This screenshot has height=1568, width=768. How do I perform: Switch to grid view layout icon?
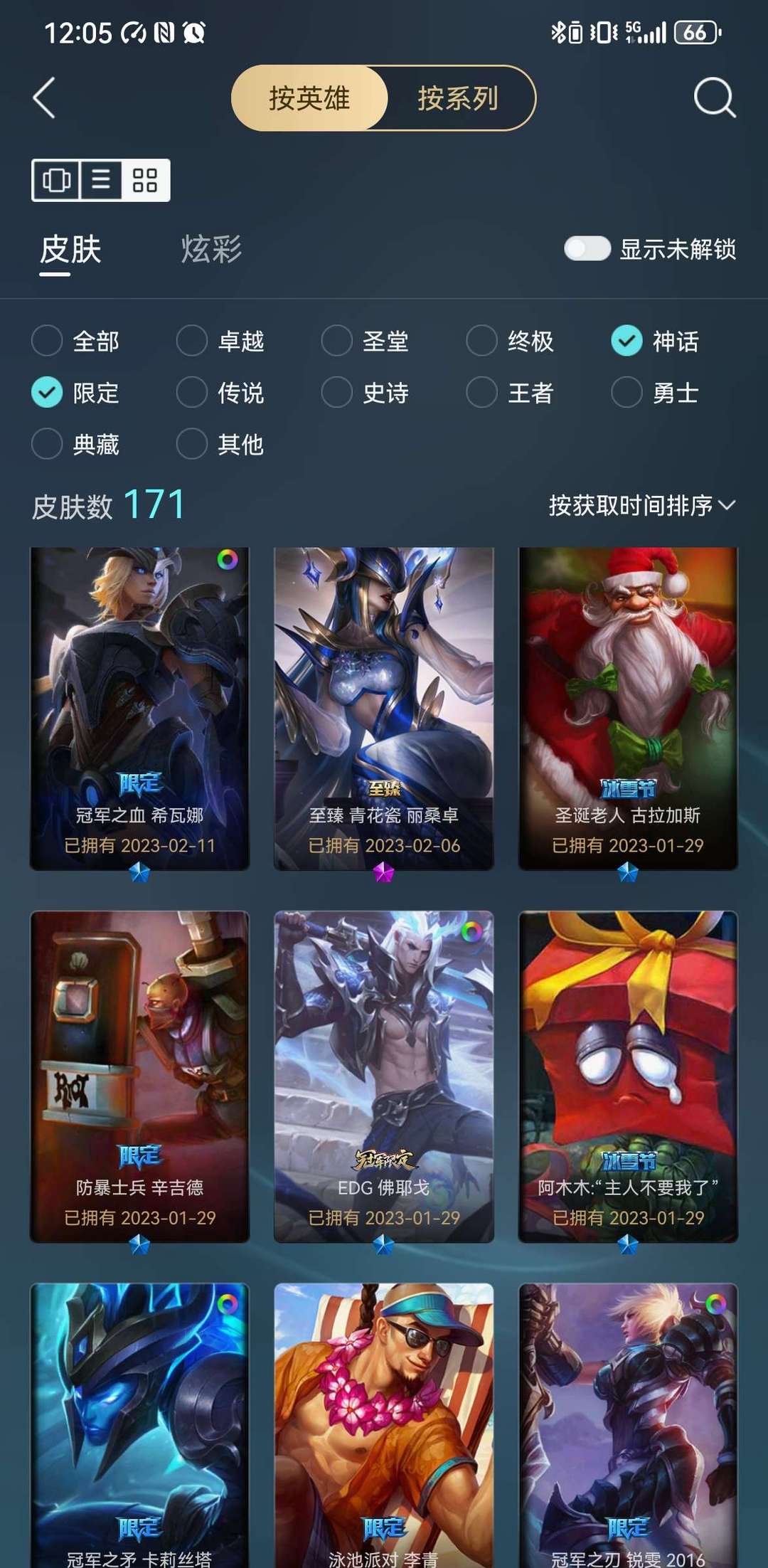tap(145, 180)
